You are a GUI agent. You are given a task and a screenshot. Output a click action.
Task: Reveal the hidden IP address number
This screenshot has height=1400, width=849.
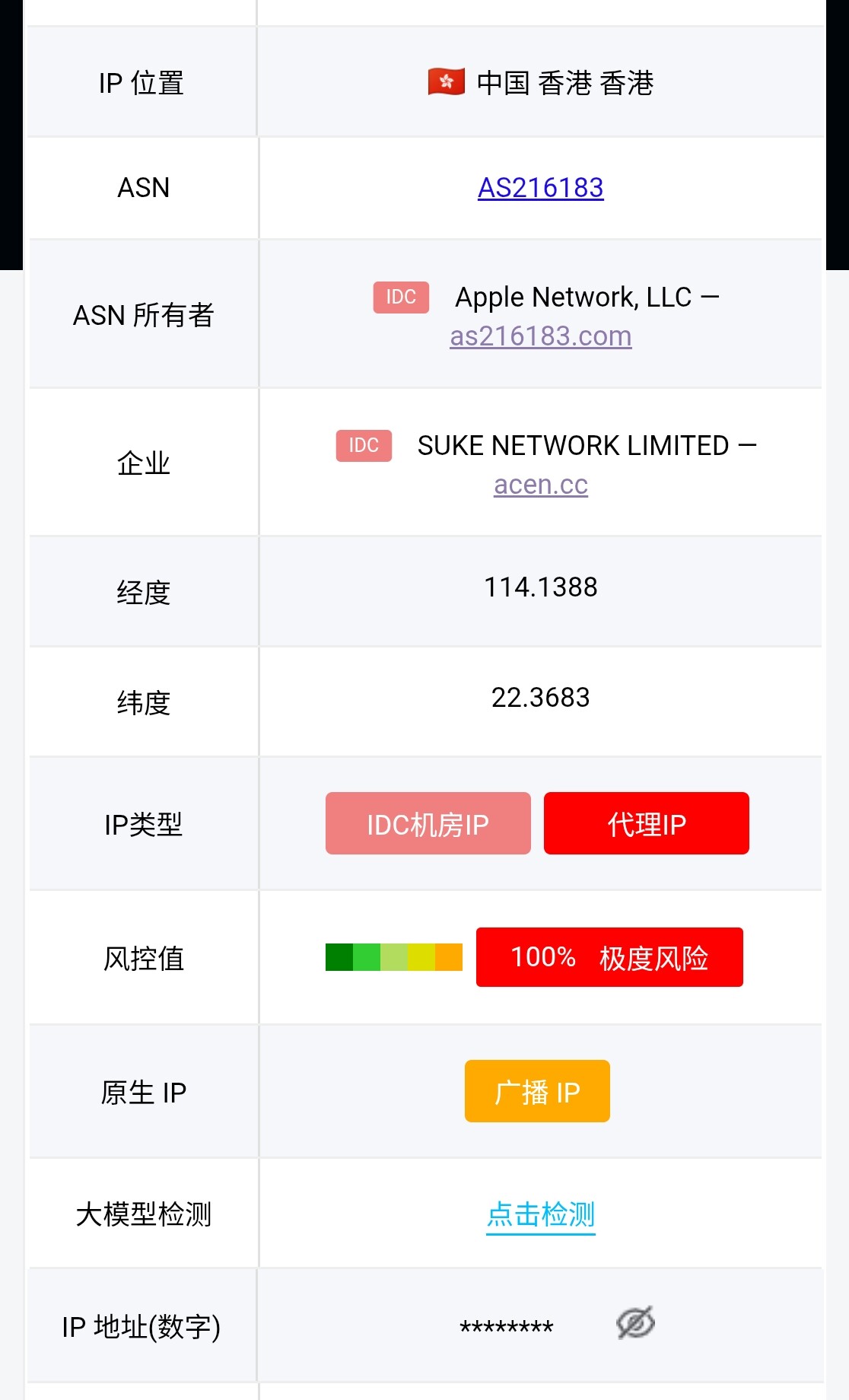pos(635,1323)
